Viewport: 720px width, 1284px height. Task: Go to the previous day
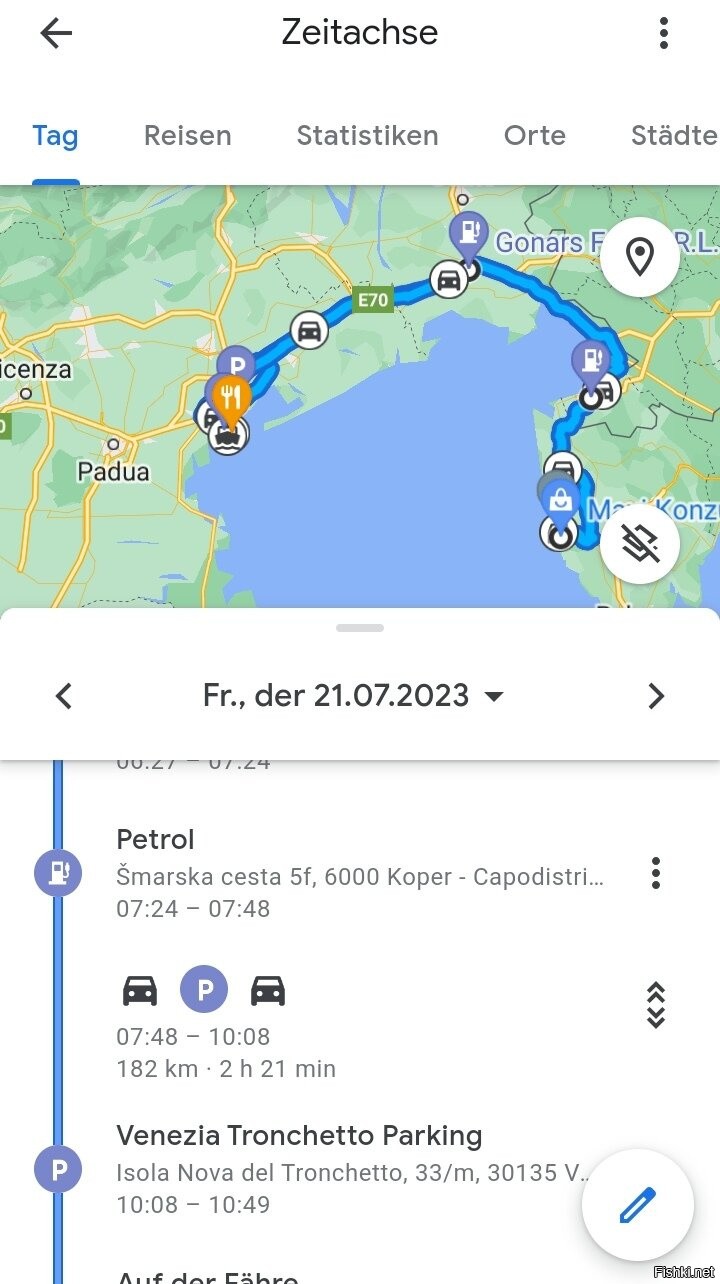64,696
